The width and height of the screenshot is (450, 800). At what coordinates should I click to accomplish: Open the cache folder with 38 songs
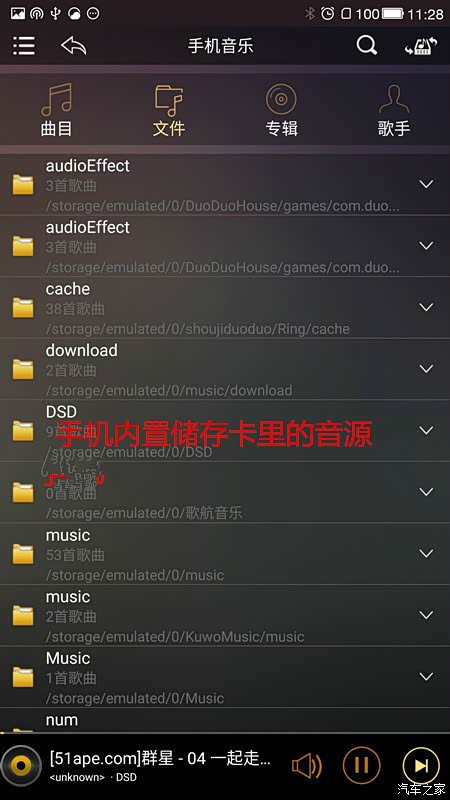[x=225, y=308]
